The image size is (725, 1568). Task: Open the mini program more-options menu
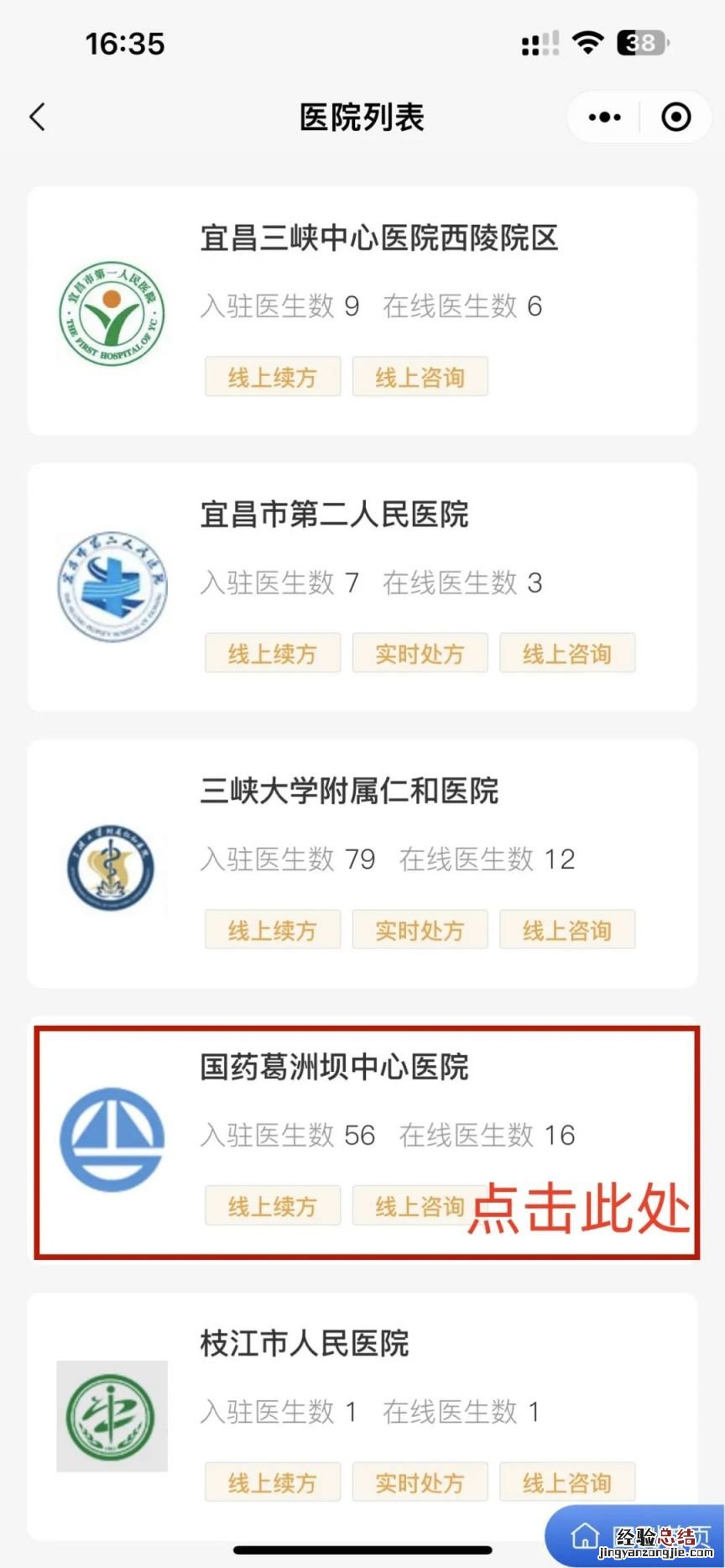pyautogui.click(x=604, y=118)
